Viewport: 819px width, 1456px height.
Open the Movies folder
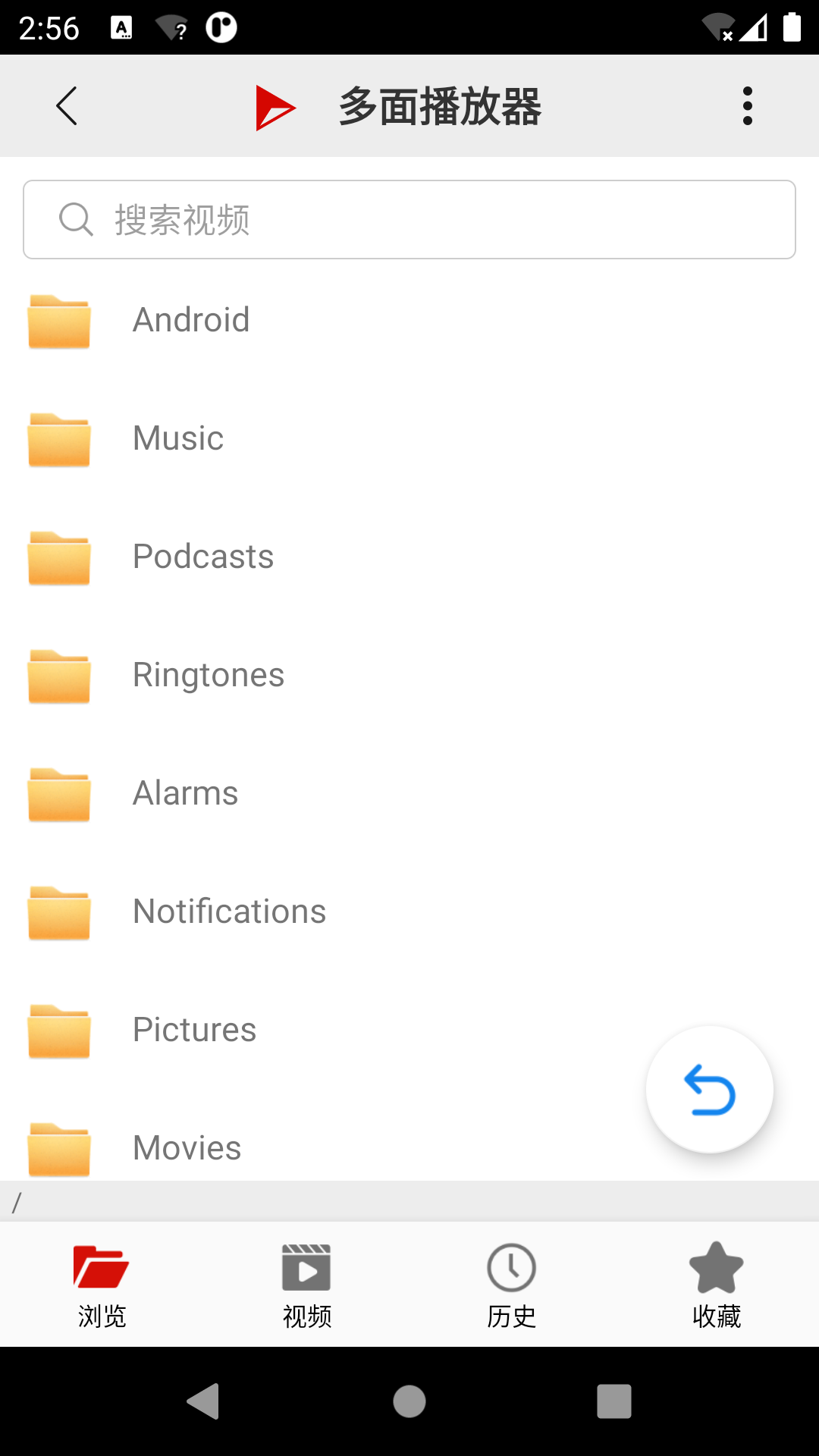(x=187, y=1148)
